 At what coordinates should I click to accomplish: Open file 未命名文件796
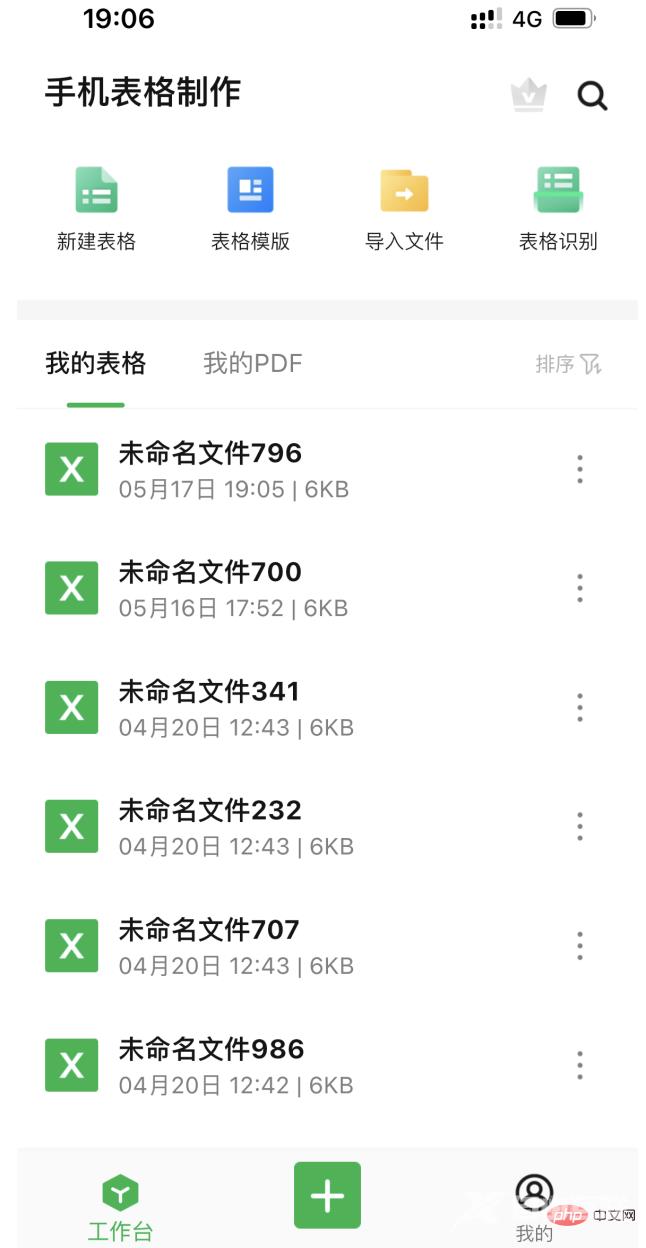pyautogui.click(x=210, y=469)
